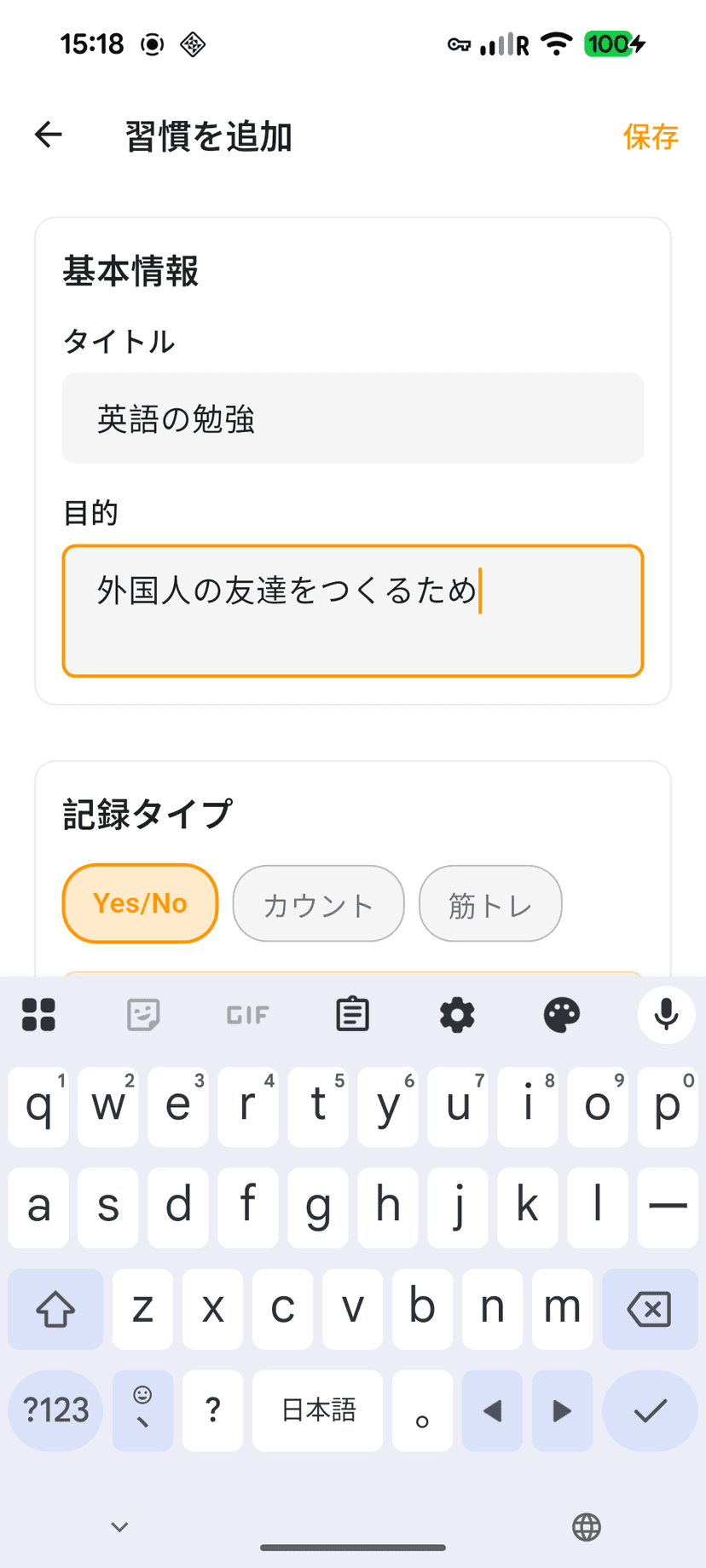Switch input language via the globe key
Image resolution: width=706 pixels, height=1568 pixels.
(586, 1526)
